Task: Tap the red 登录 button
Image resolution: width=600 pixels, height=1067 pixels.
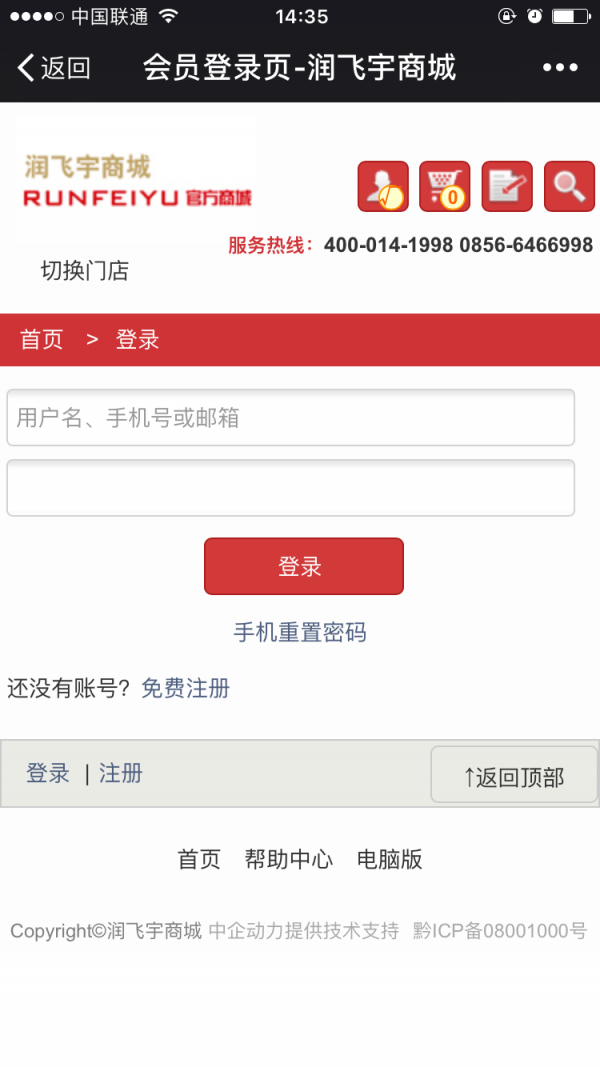Action: point(303,567)
